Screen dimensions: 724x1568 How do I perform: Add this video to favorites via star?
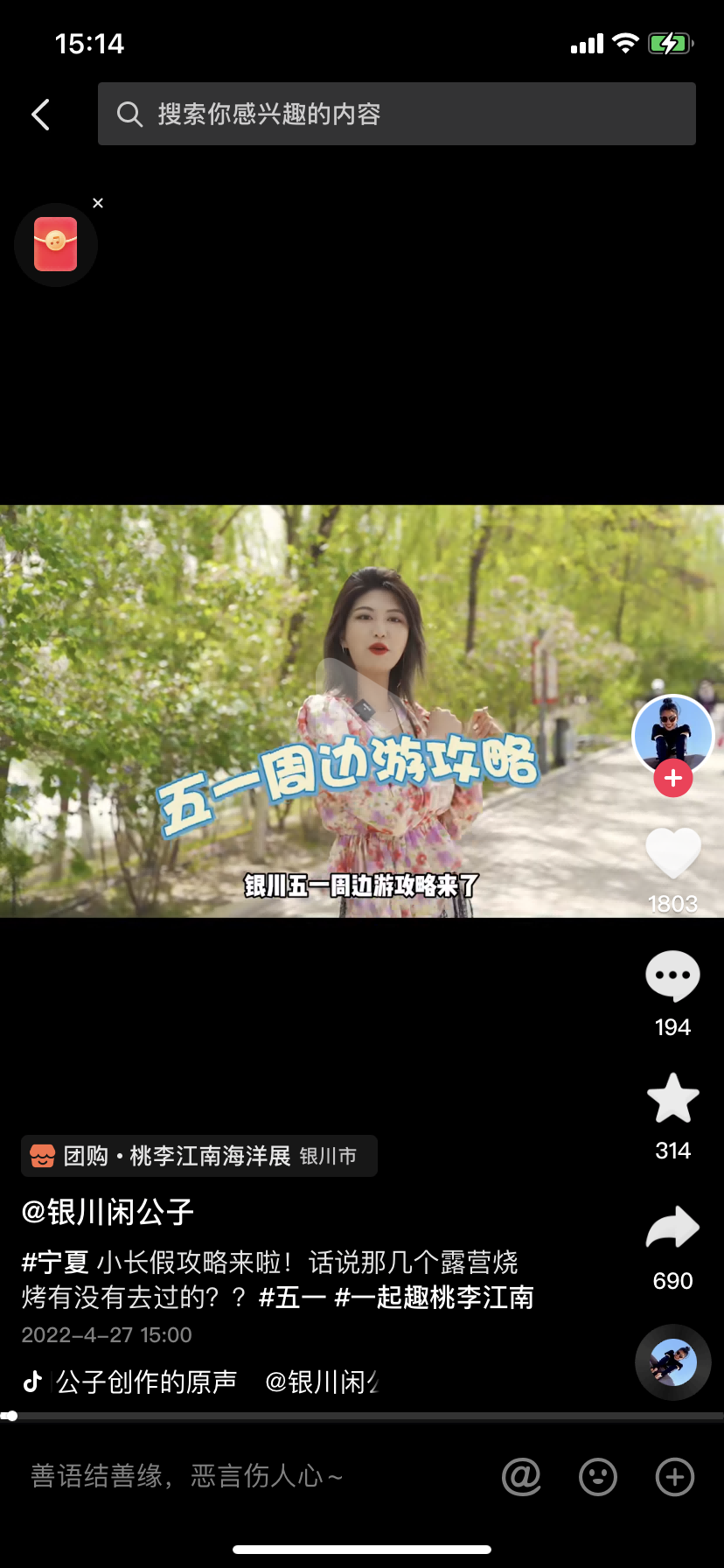[672, 1099]
